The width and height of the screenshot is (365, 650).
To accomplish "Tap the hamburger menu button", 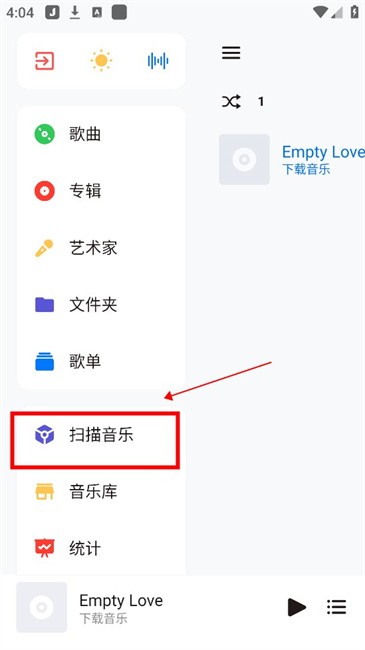I will tap(231, 53).
